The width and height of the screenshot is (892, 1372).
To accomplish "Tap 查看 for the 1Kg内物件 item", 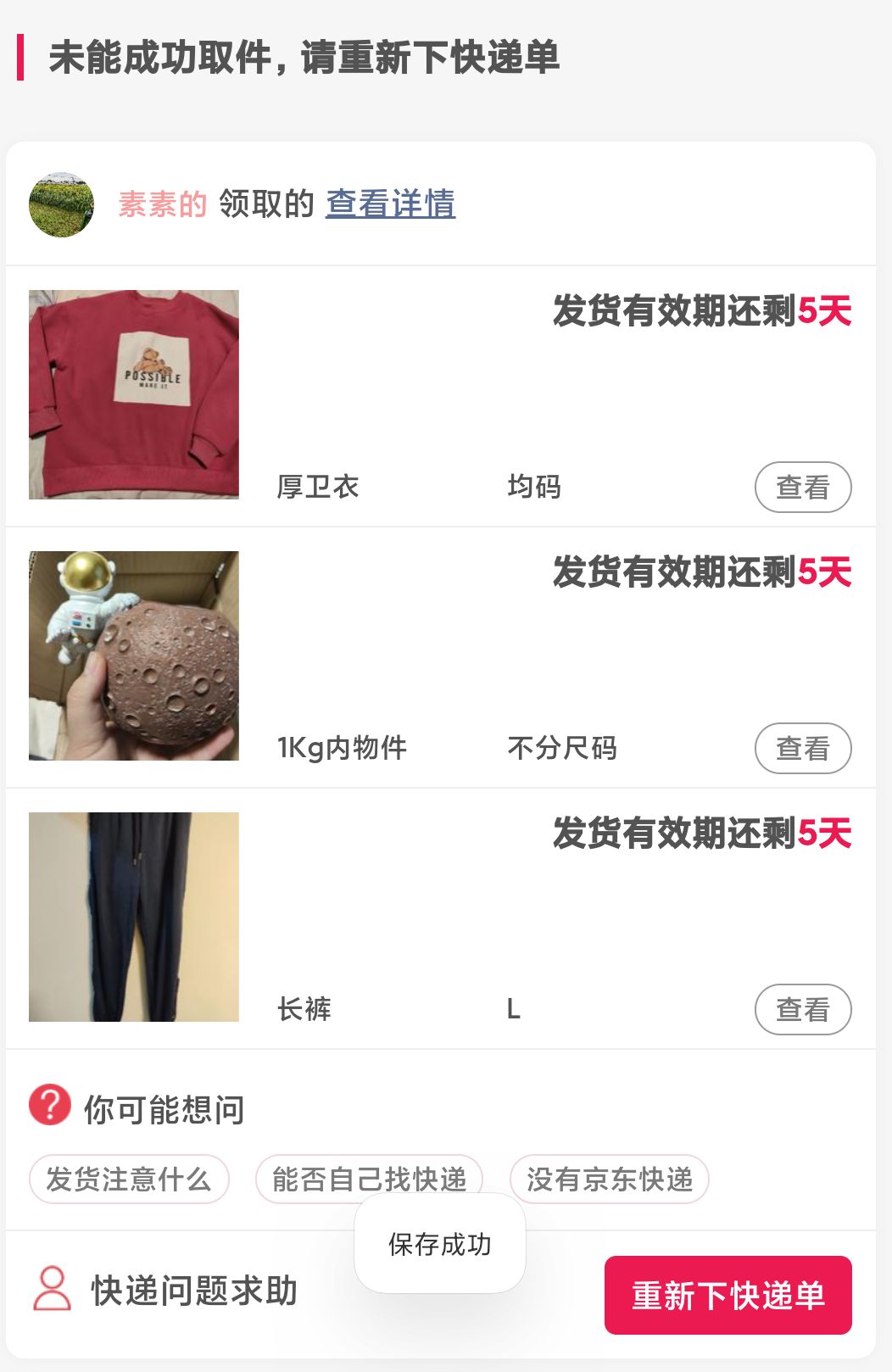I will click(x=802, y=749).
